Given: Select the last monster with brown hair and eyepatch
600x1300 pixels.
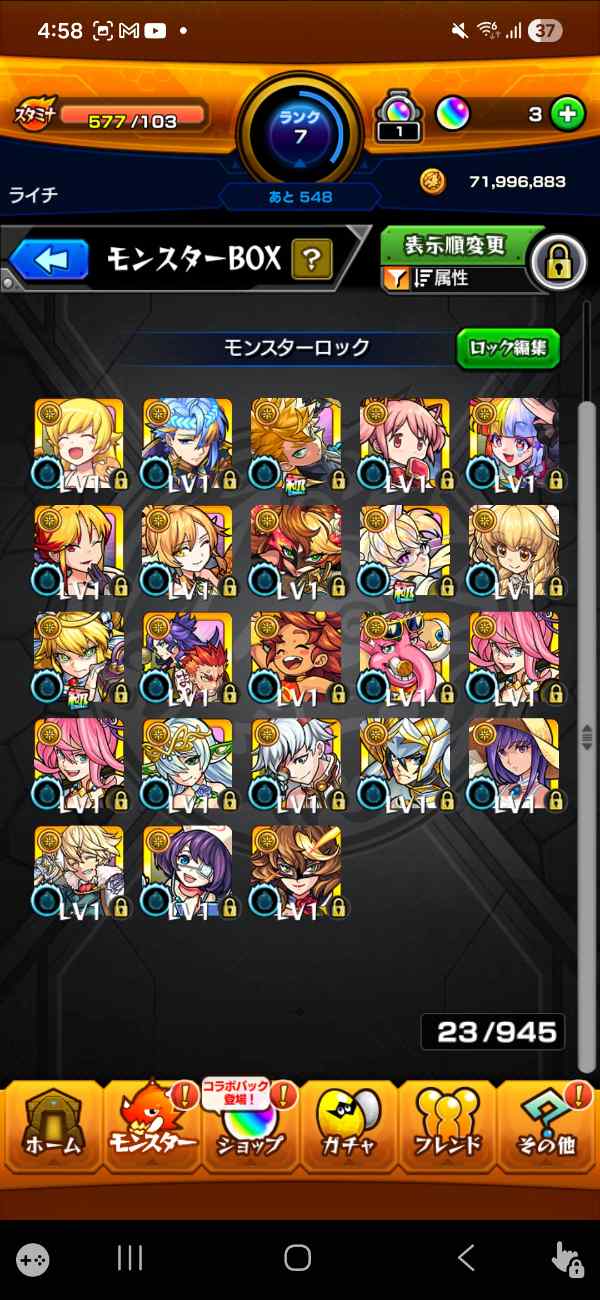Looking at the screenshot, I should coord(296,872).
